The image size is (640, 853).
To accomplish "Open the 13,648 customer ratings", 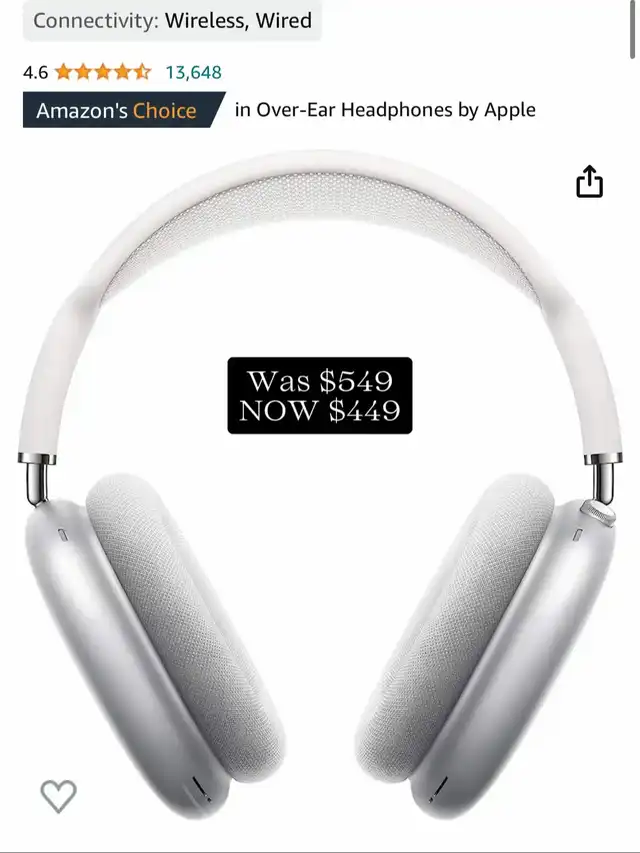I will 193,72.
